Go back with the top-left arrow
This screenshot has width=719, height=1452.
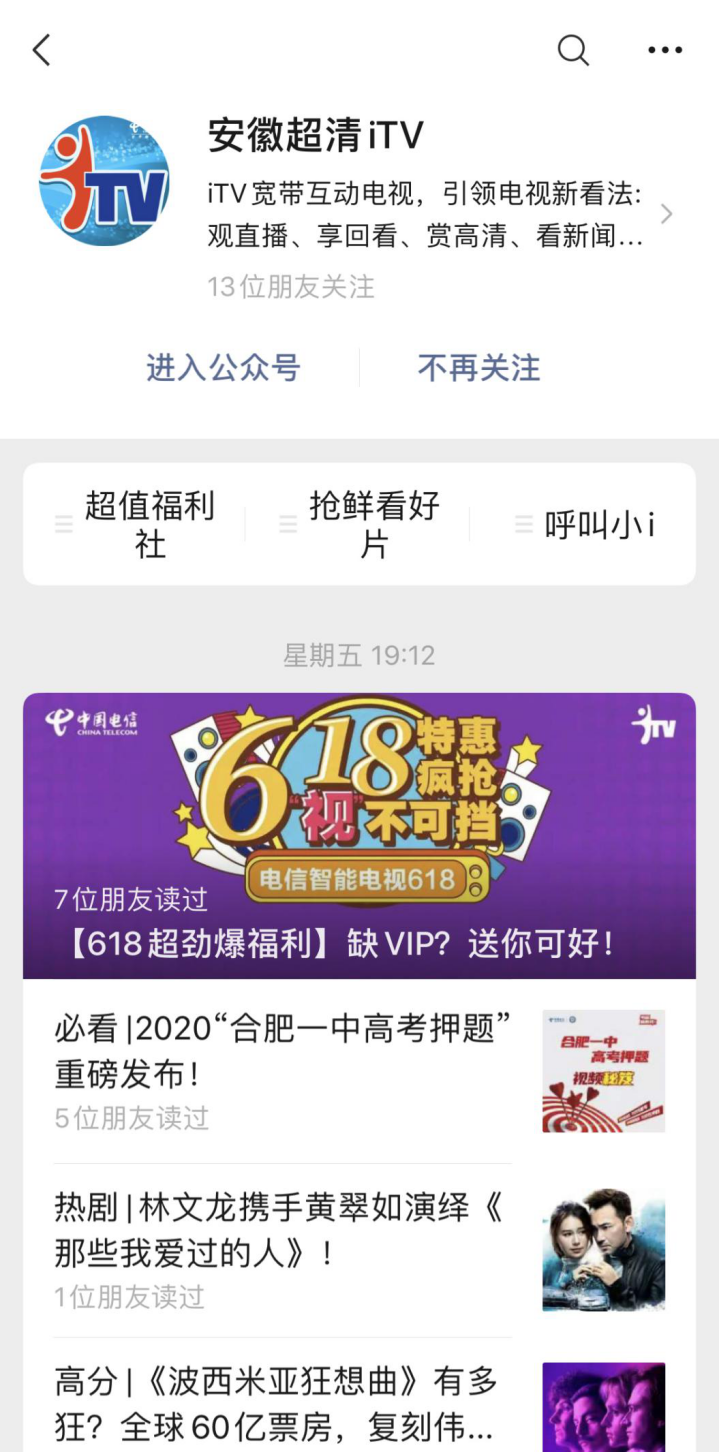[x=41, y=50]
